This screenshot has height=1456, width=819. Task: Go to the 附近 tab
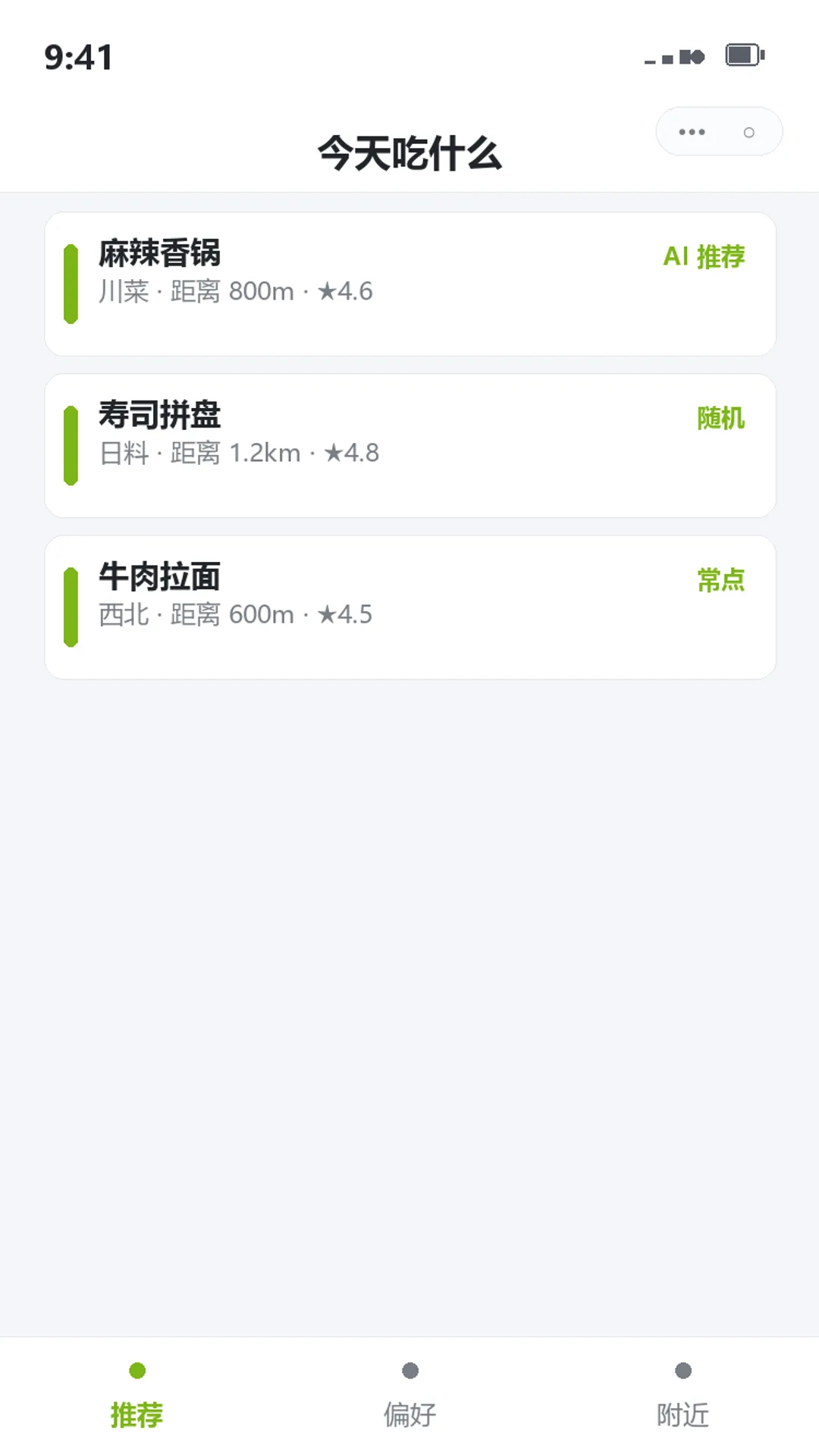pyautogui.click(x=682, y=1396)
